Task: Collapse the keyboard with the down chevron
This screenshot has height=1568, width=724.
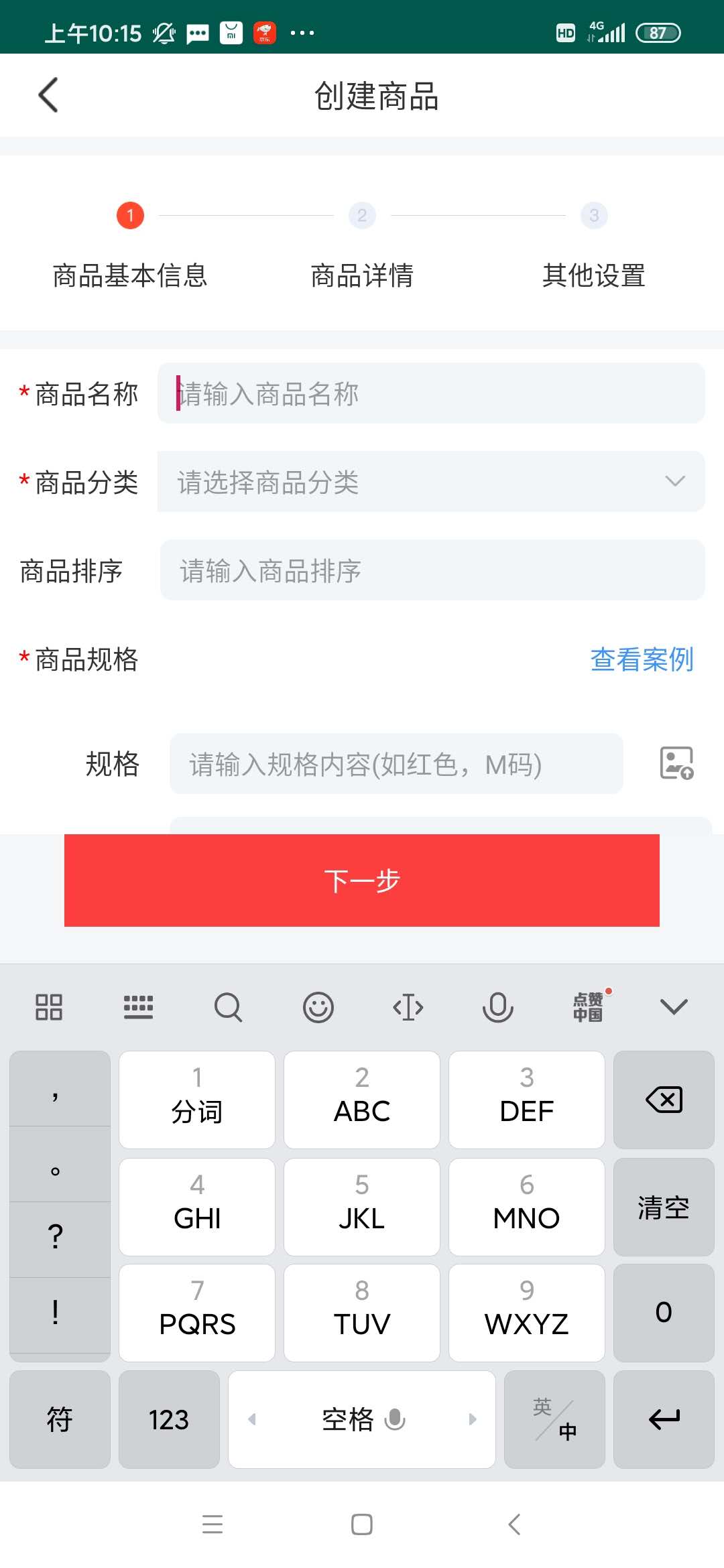Action: point(674,1006)
